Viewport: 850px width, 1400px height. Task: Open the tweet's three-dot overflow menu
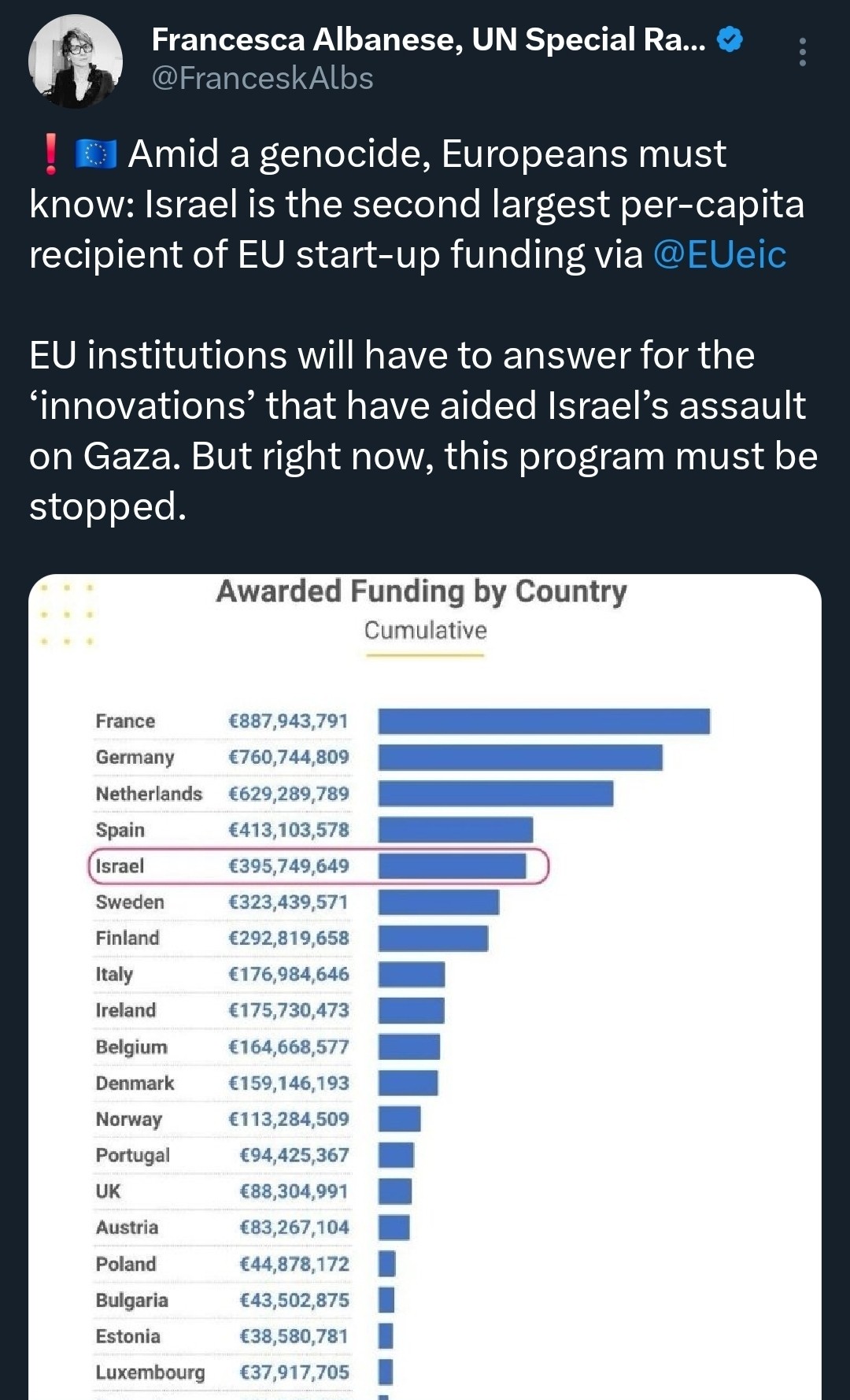[802, 52]
